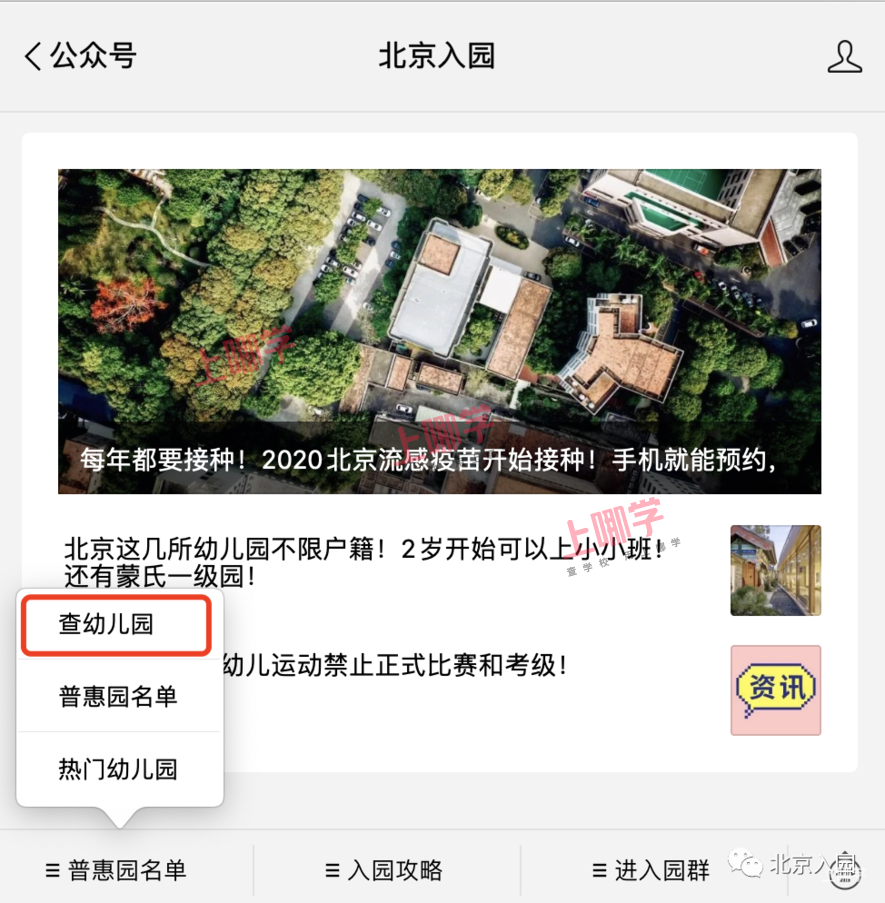Image resolution: width=885 pixels, height=903 pixels.
Task: Select 查幼儿园 from popup menu
Action: click(x=117, y=625)
